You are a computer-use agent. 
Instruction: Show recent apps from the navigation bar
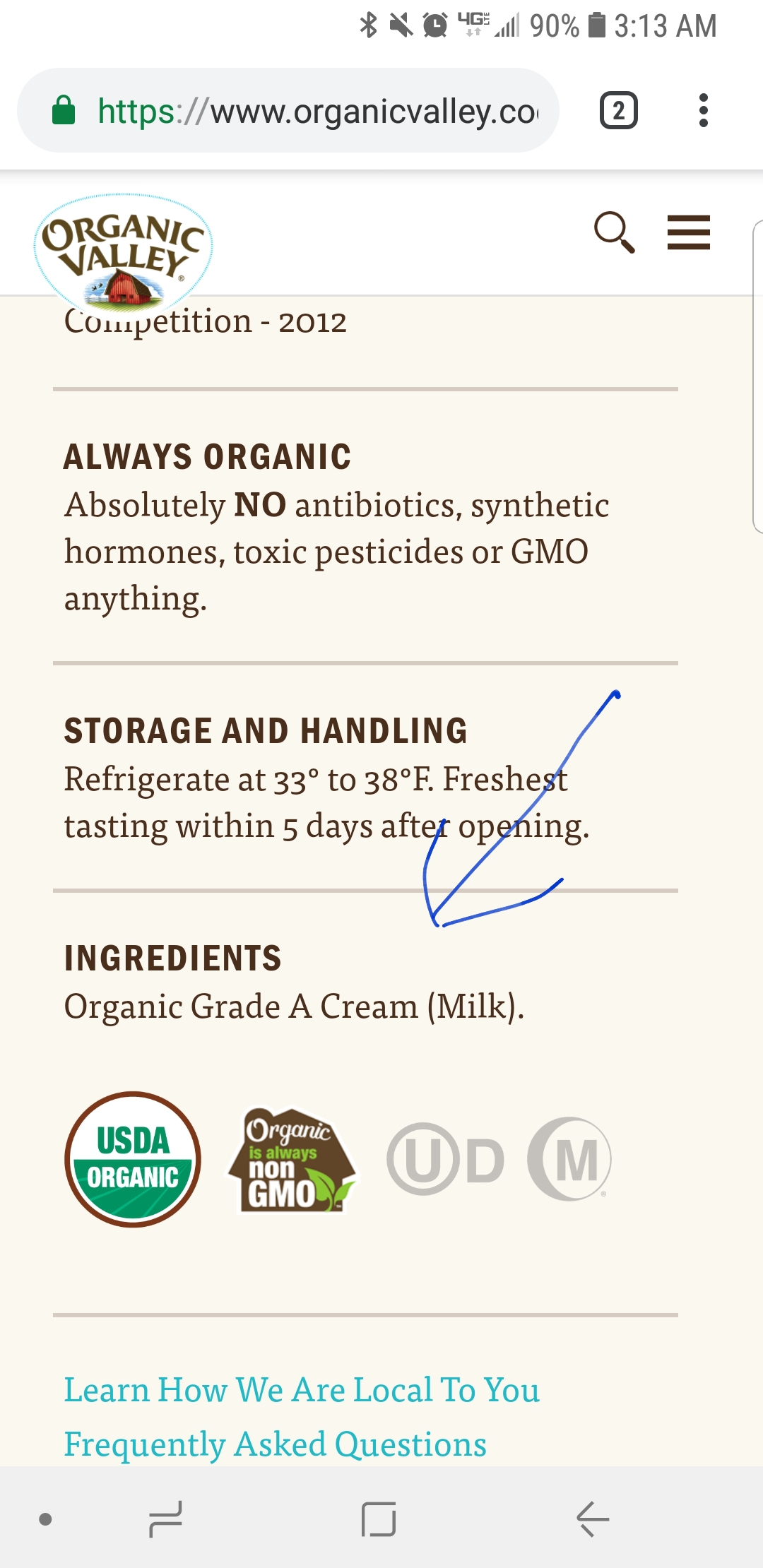166,1519
